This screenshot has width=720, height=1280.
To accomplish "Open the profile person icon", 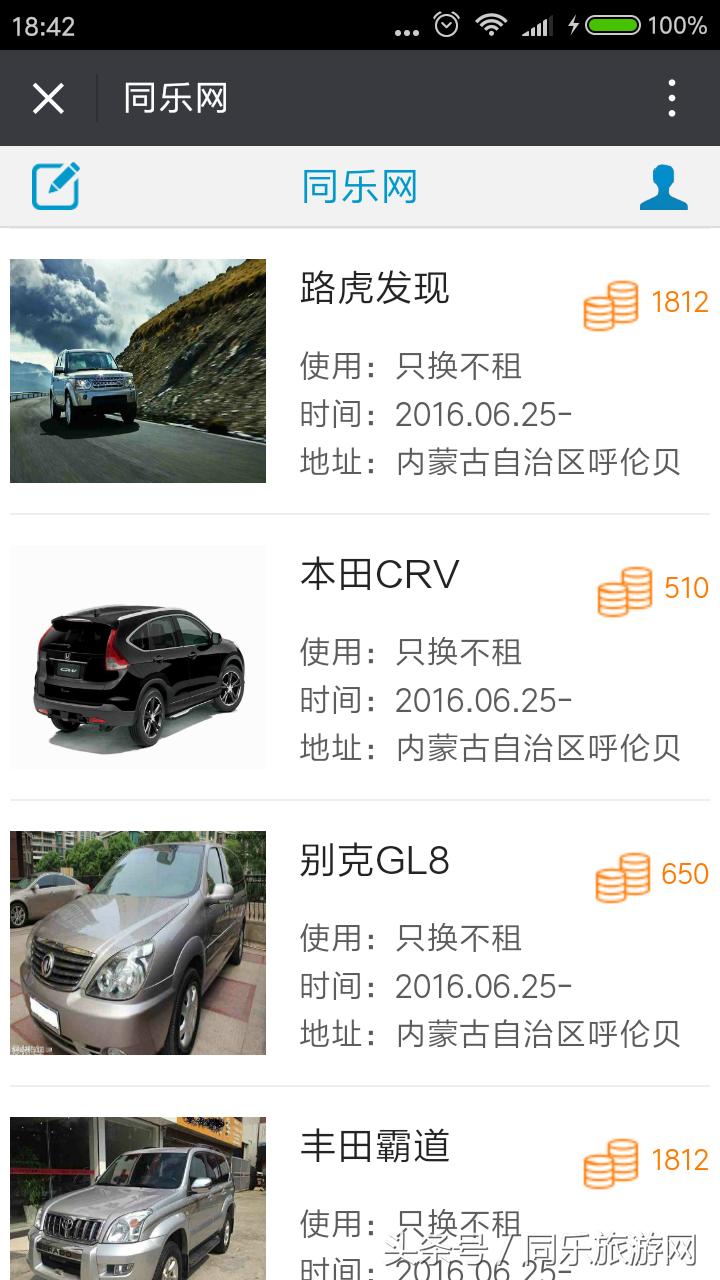I will pos(664,186).
